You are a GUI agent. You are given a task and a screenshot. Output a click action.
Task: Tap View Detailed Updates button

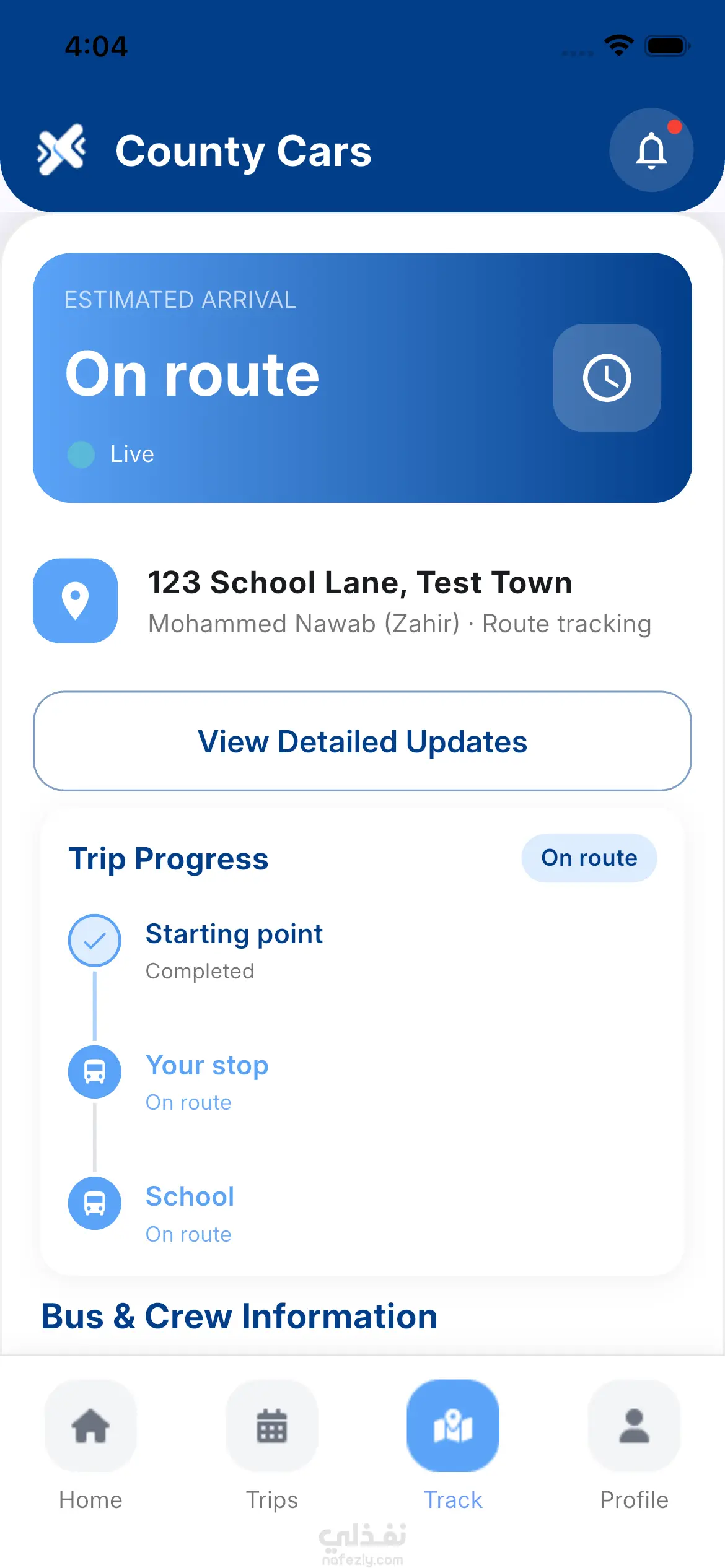pyautogui.click(x=362, y=741)
